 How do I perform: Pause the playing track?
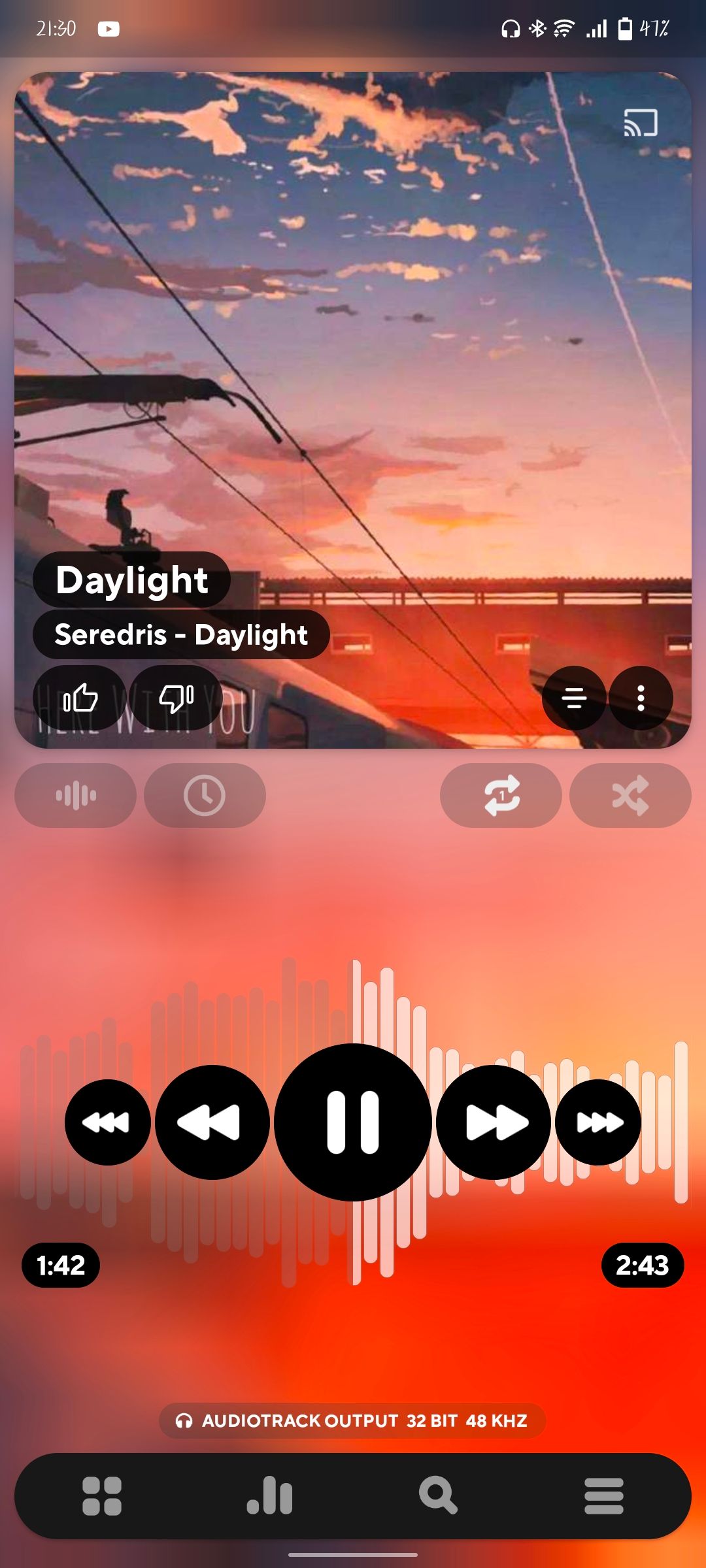[x=353, y=1122]
